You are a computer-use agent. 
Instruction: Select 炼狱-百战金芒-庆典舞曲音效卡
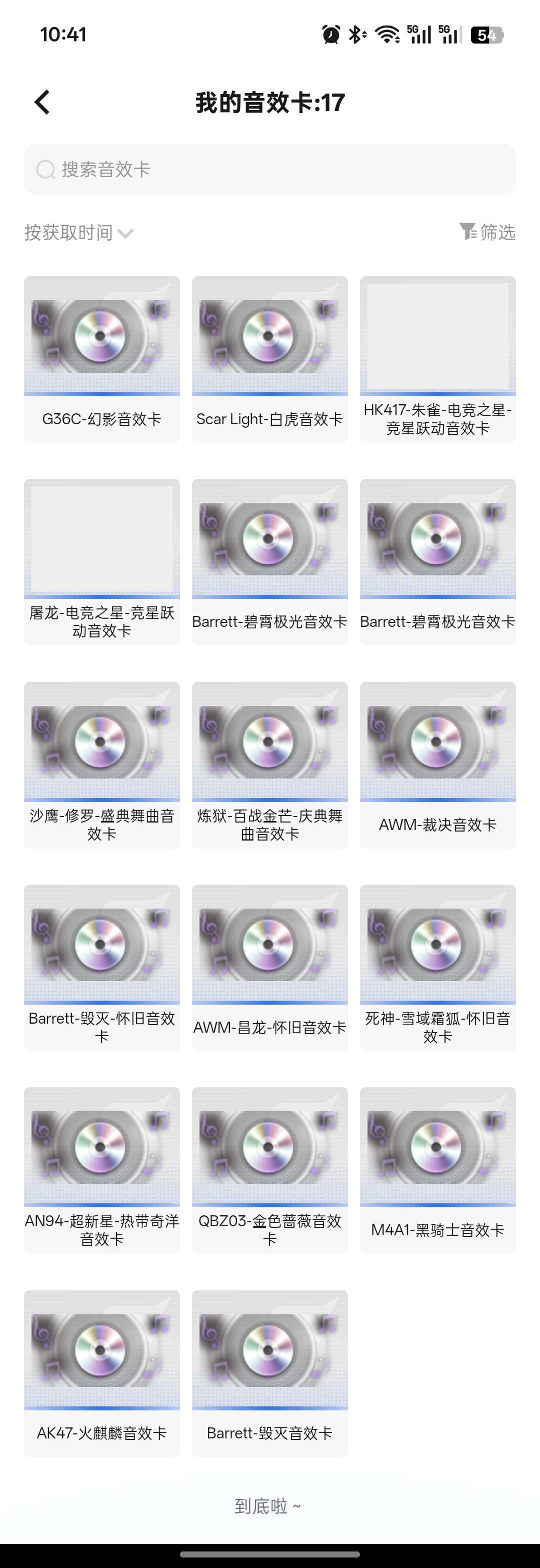270,764
